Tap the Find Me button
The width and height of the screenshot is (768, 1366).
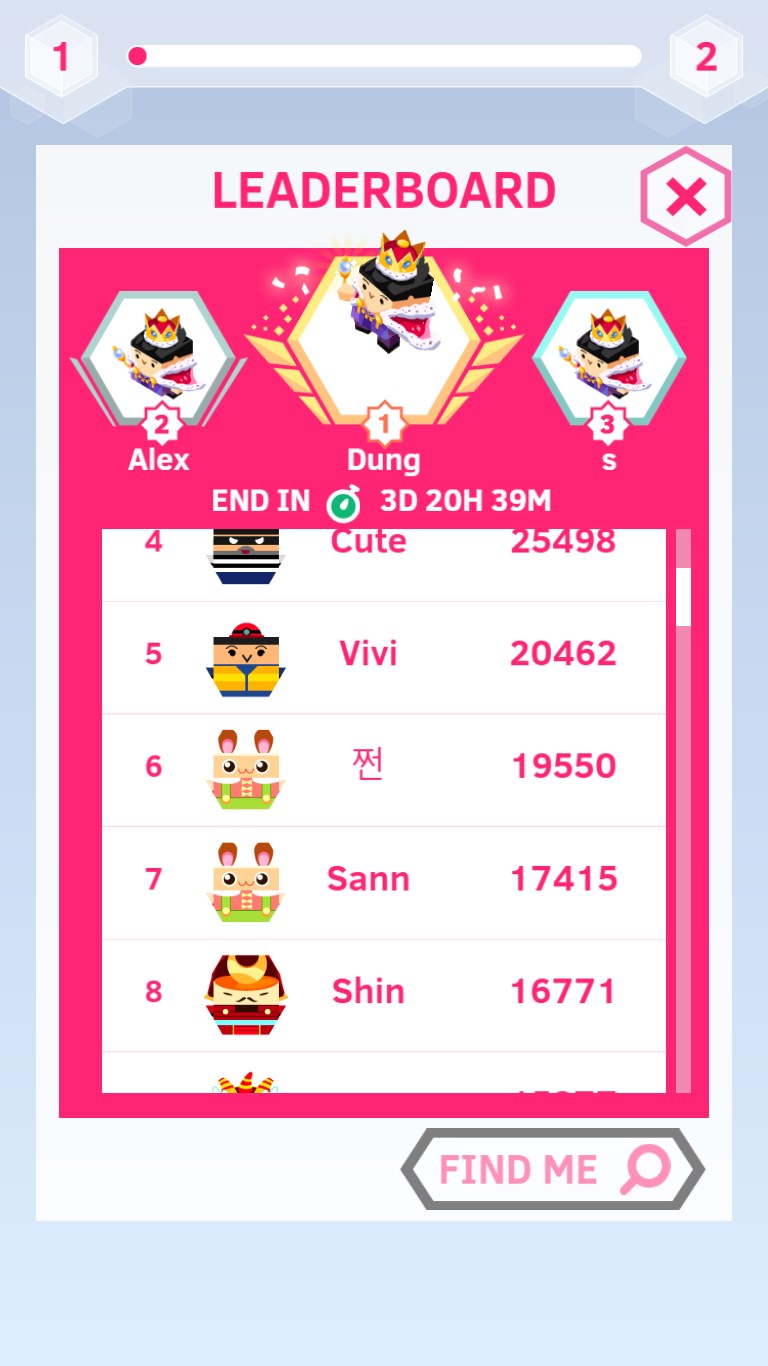coord(553,1169)
